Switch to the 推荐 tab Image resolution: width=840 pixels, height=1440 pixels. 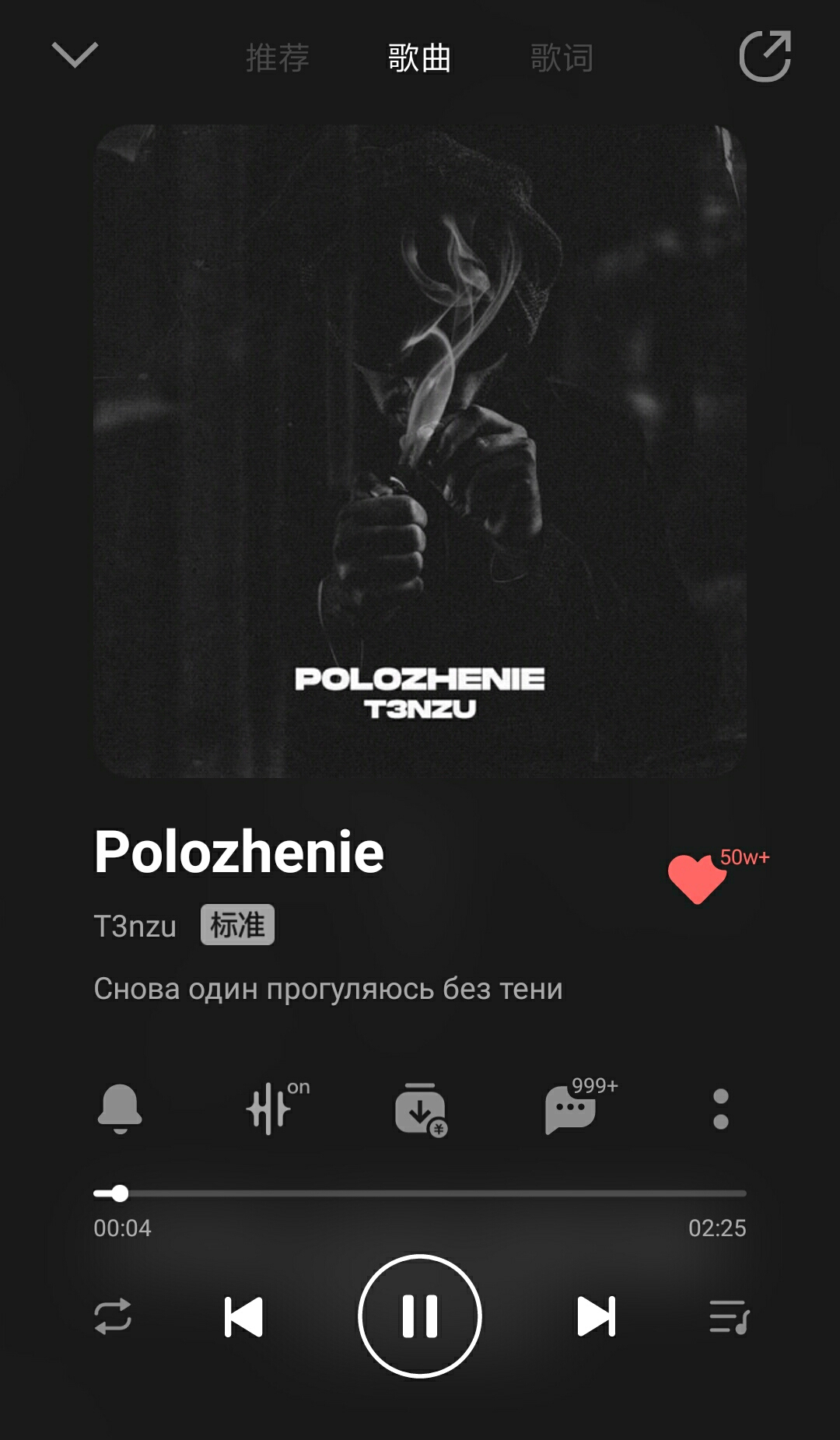coord(278,58)
